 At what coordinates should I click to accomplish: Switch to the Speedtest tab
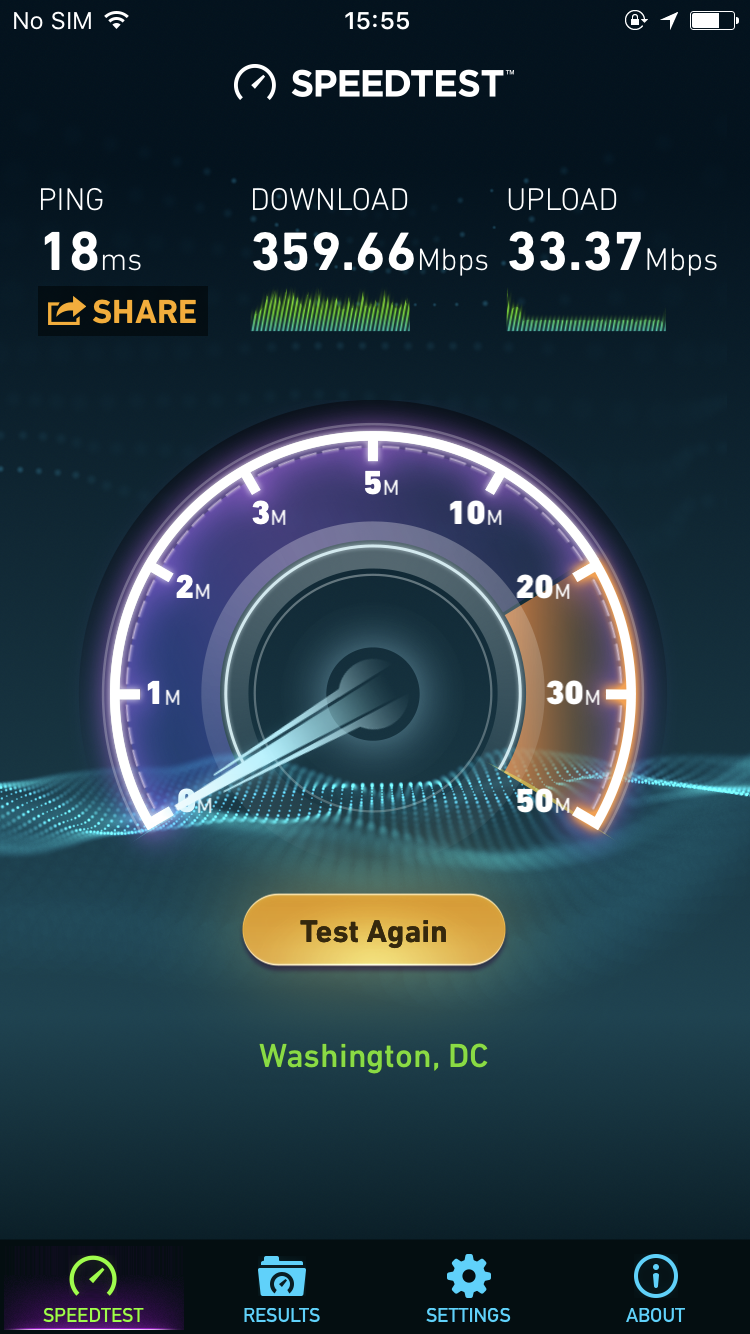click(x=93, y=1290)
